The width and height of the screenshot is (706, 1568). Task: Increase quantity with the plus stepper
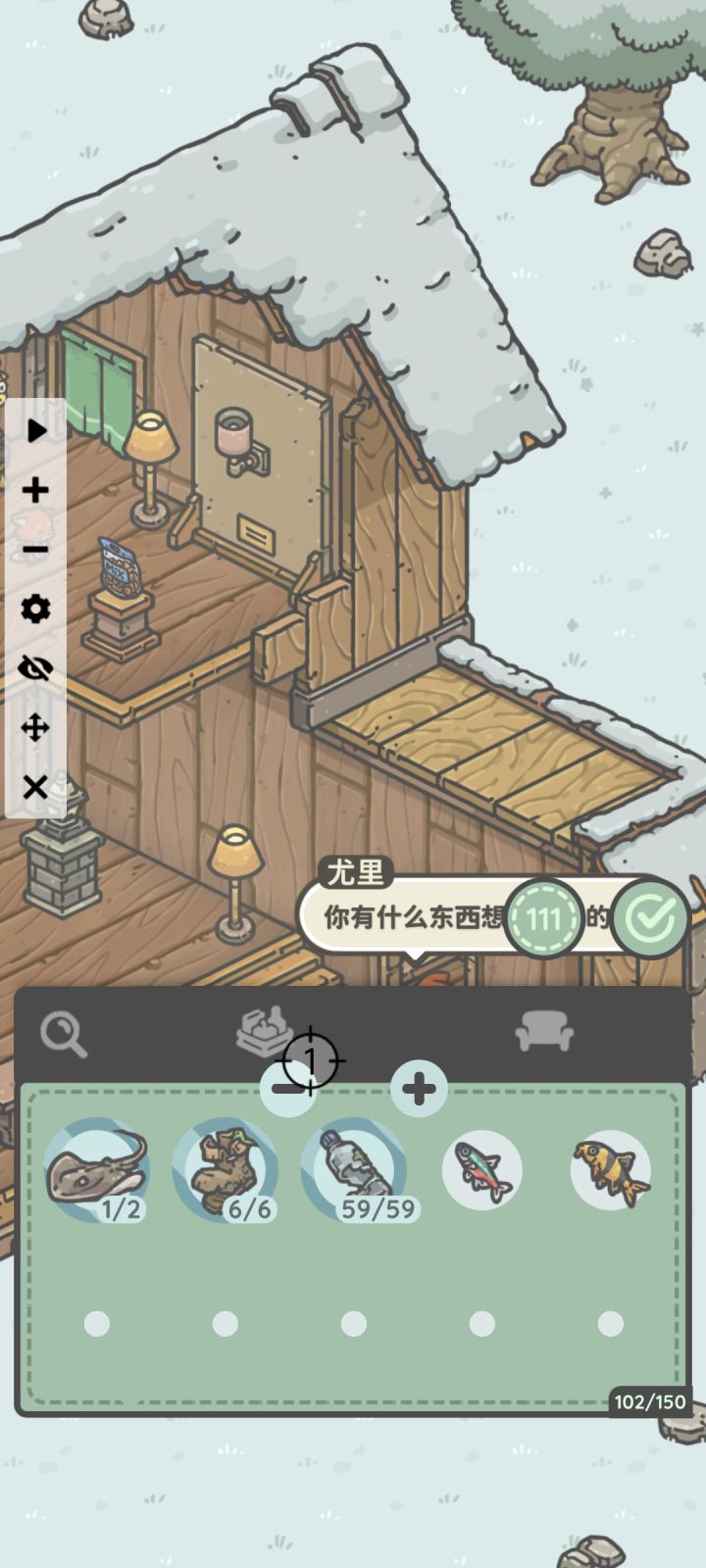pyautogui.click(x=418, y=1088)
